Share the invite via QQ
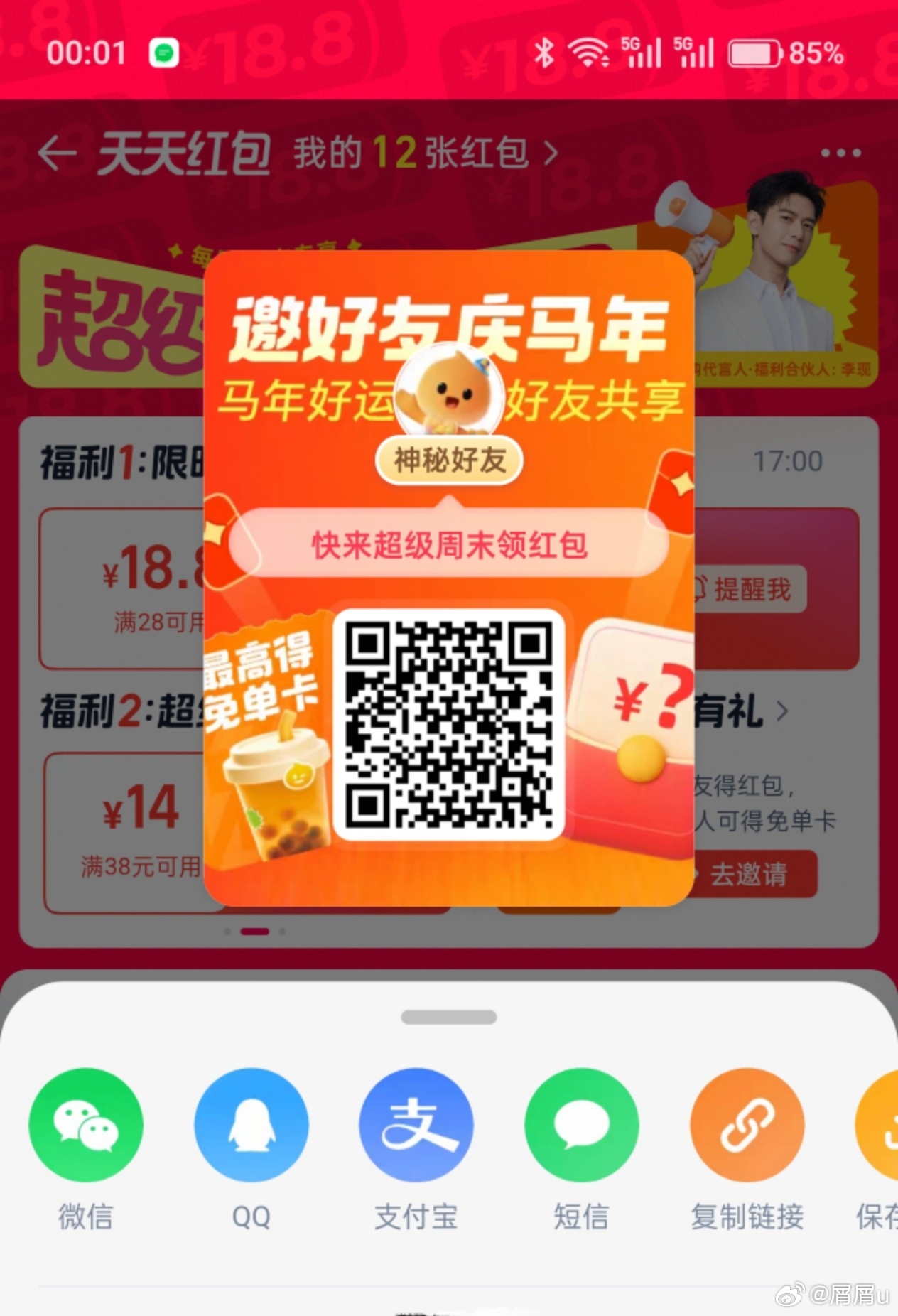 pyautogui.click(x=251, y=1125)
